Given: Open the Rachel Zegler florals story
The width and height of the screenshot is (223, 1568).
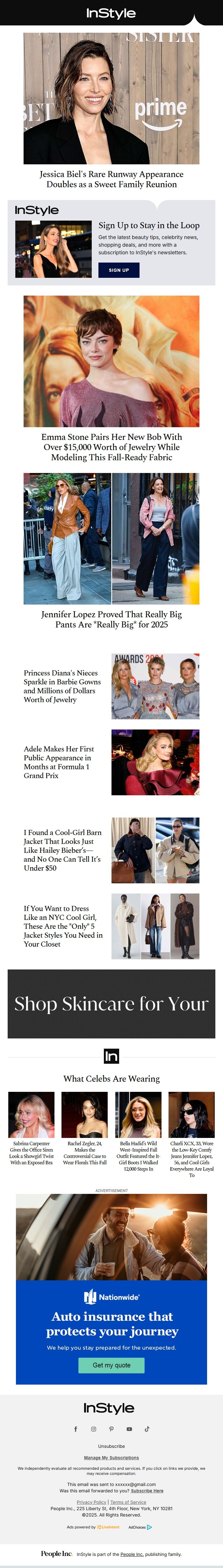Looking at the screenshot, I should (x=85, y=1153).
